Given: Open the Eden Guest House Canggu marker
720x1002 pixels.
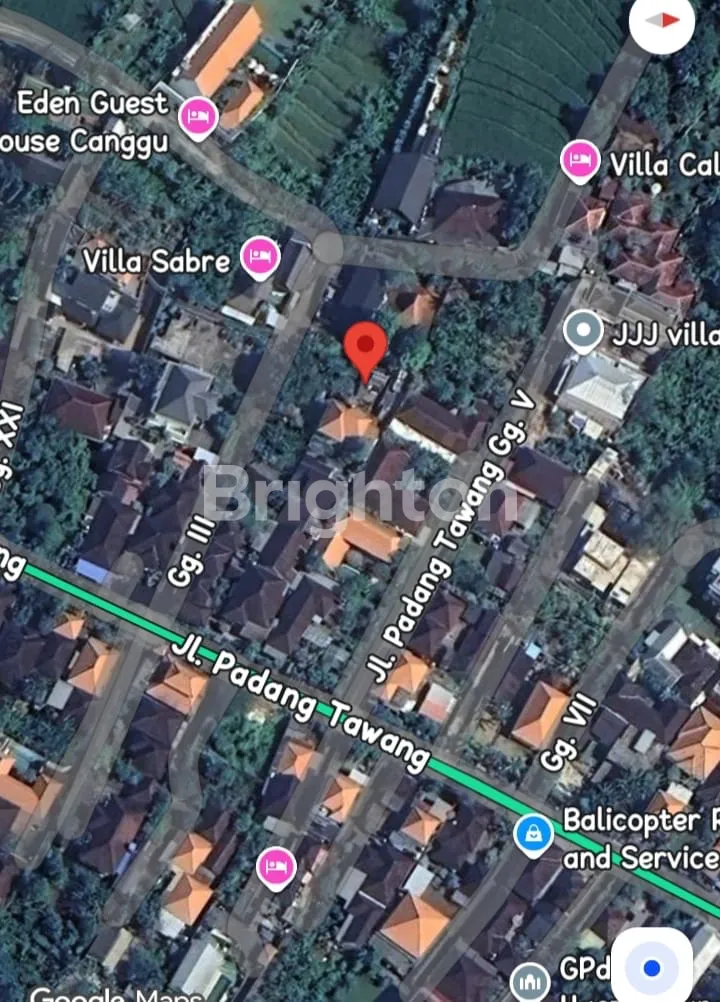Looking at the screenshot, I should (198, 119).
